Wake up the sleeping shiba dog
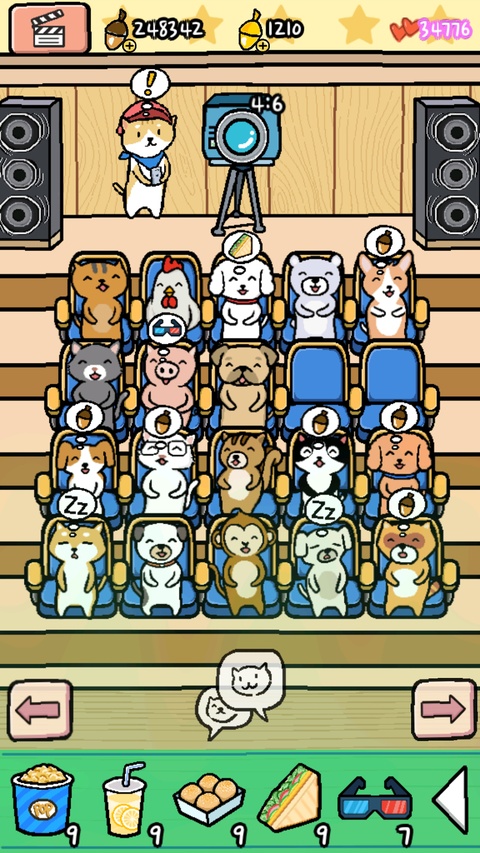The height and width of the screenshot is (853, 480). [77, 507]
